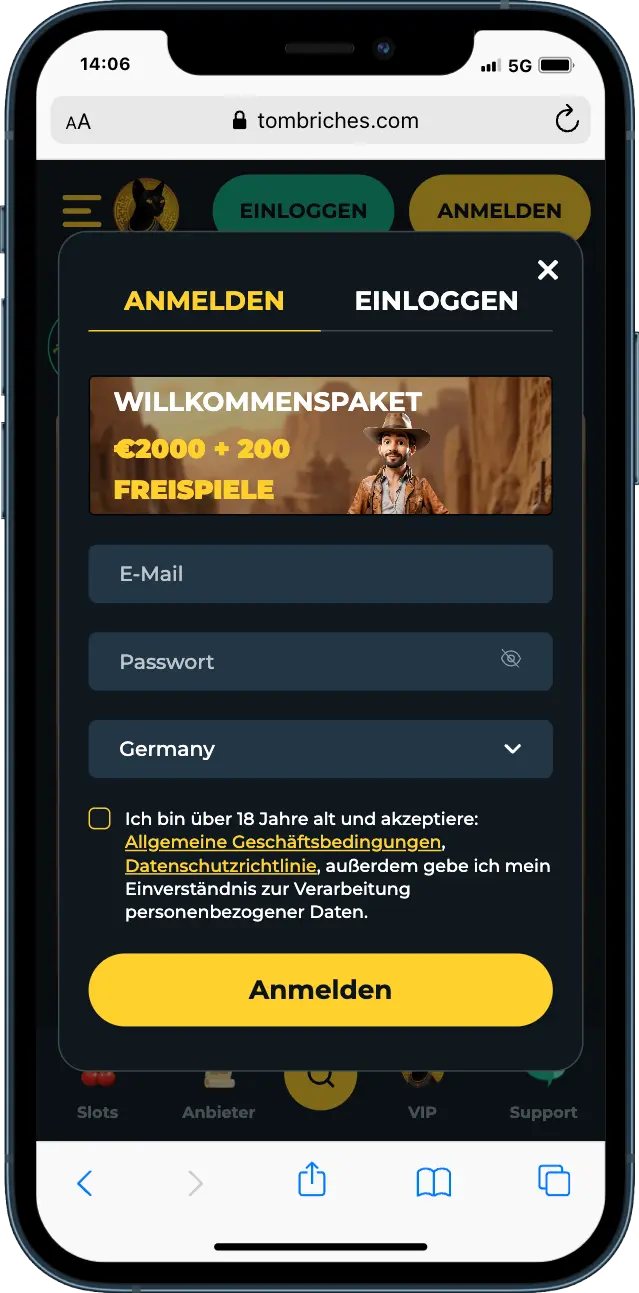
Task: Submit with the yellow Anmelden button
Action: pyautogui.click(x=320, y=990)
